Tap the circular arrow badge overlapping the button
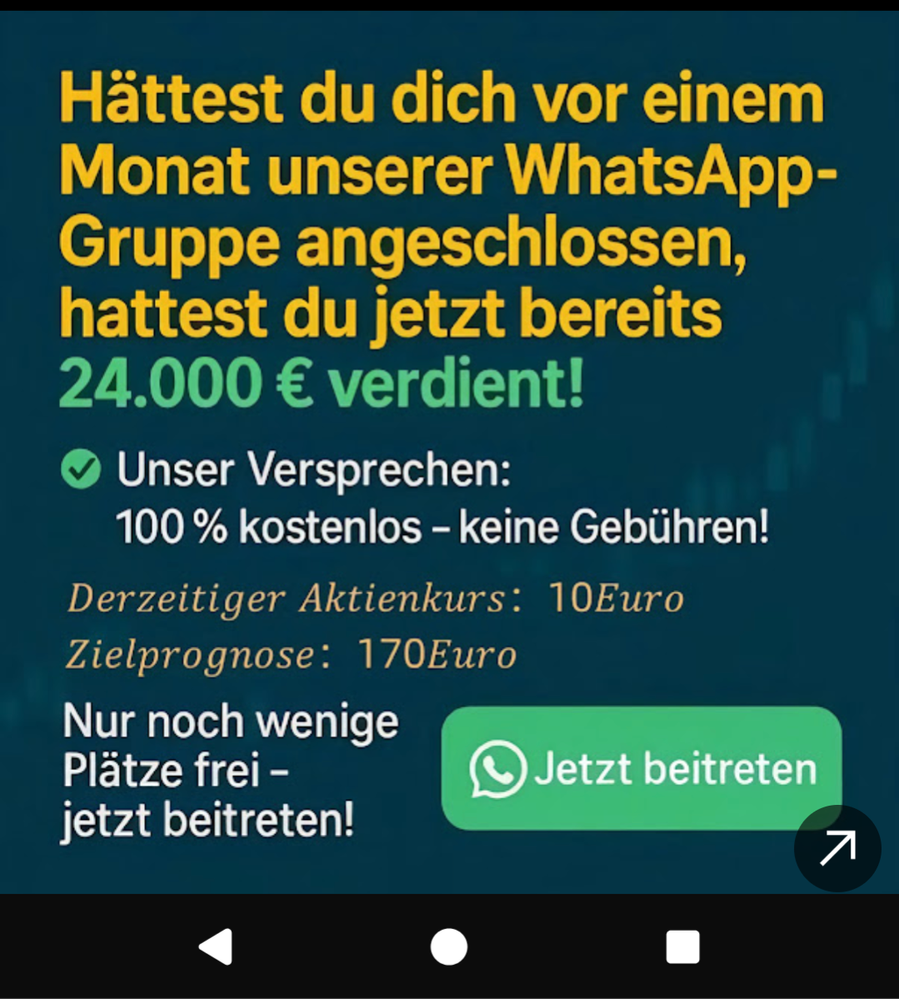 coord(837,848)
